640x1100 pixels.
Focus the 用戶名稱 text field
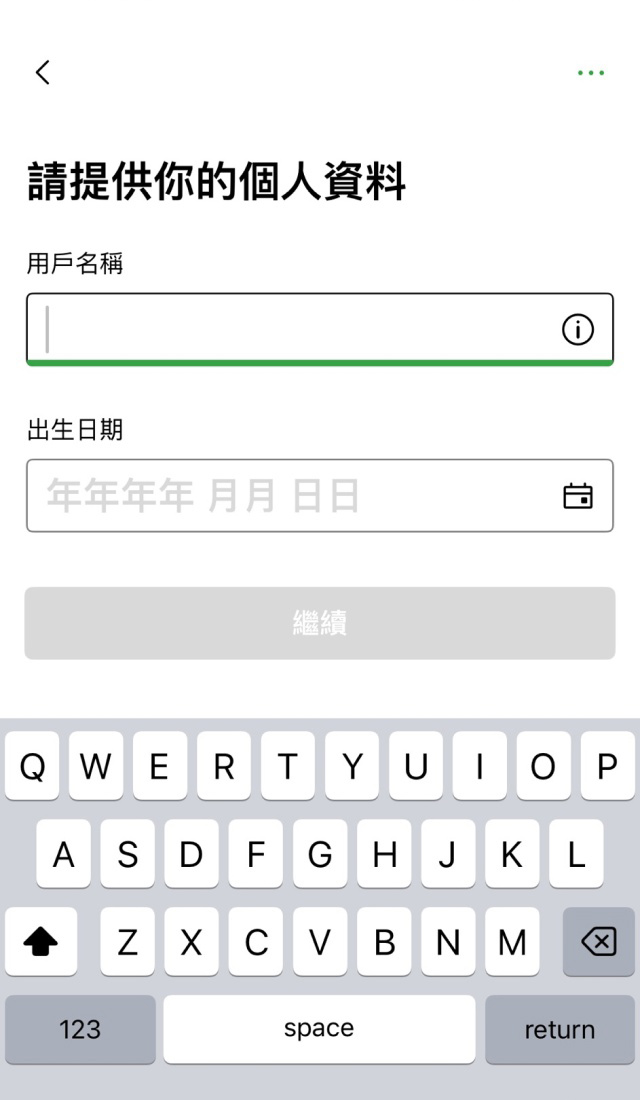point(290,329)
